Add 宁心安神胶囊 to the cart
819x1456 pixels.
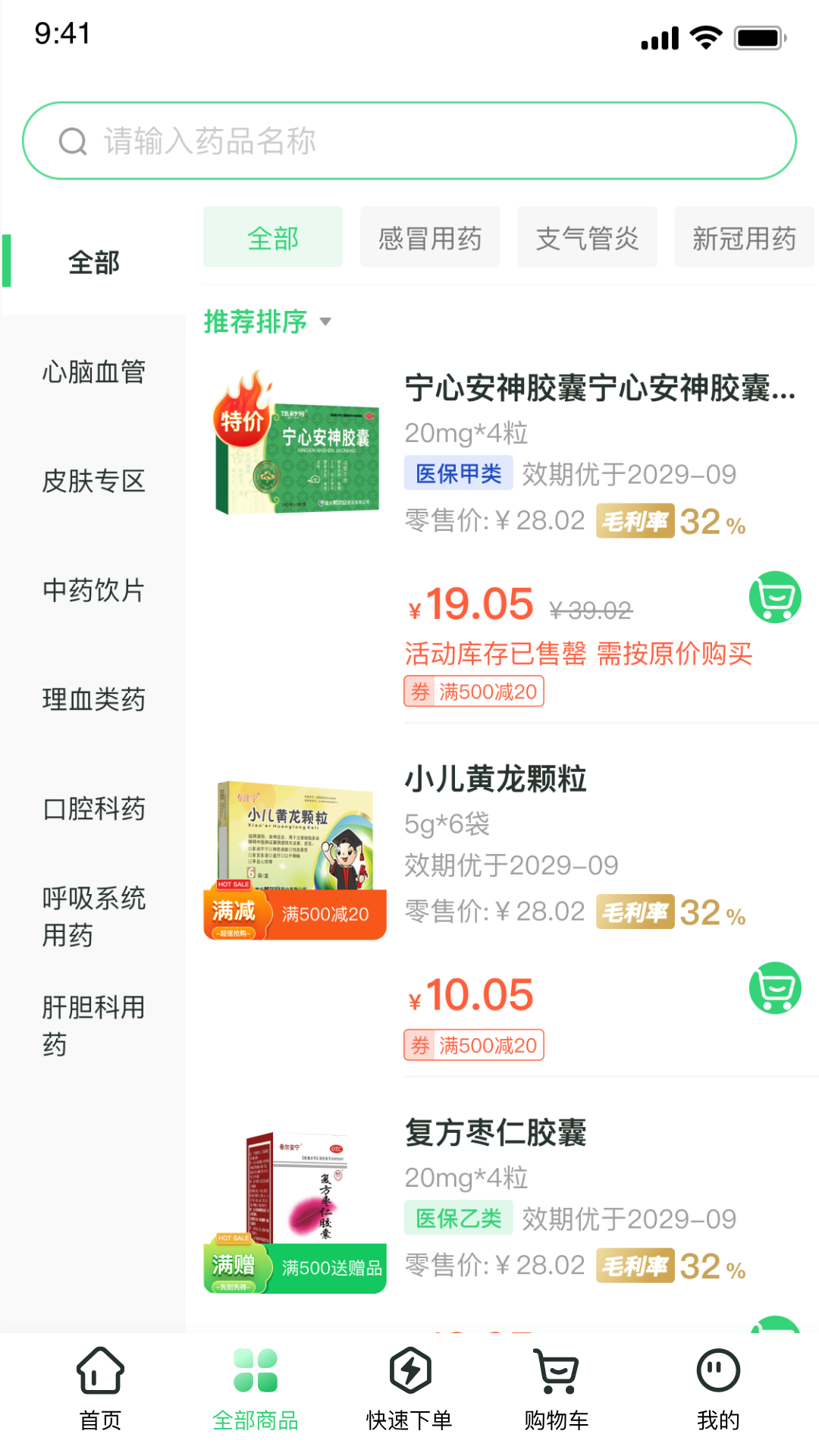tap(775, 598)
